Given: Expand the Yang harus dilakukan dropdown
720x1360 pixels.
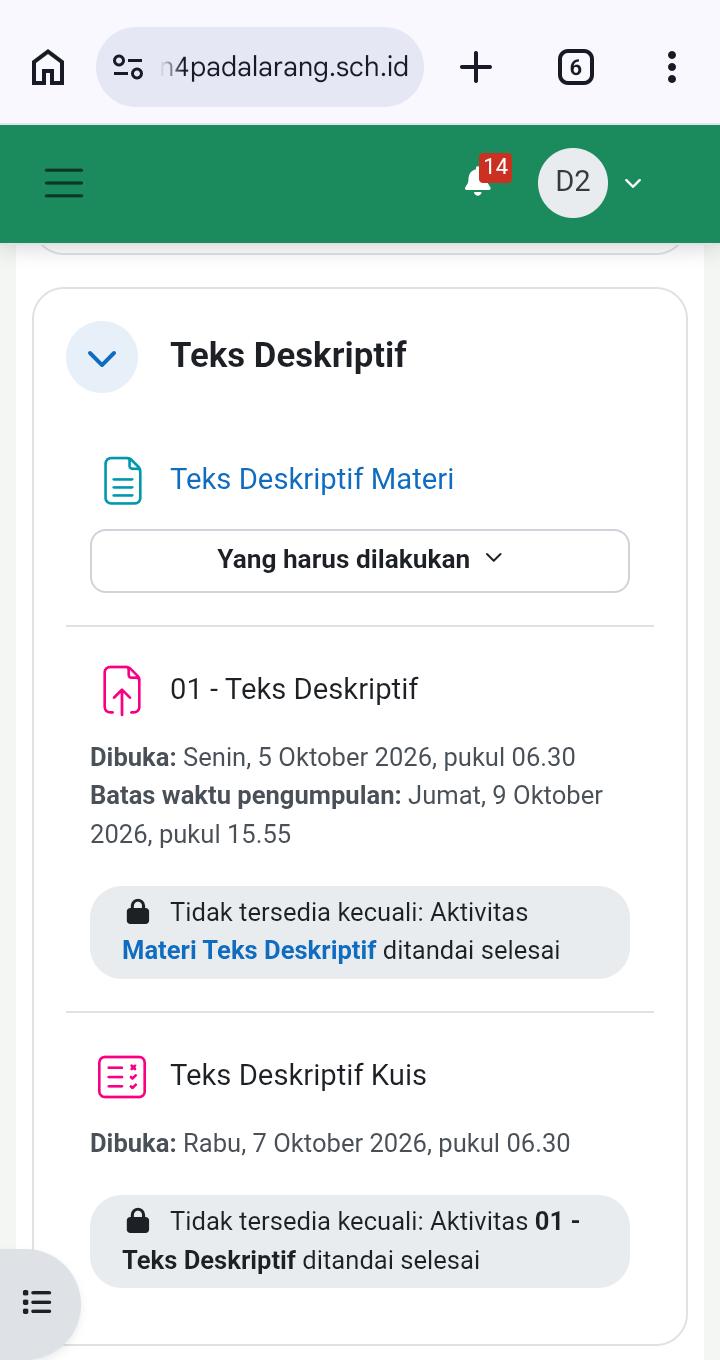Looking at the screenshot, I should (x=360, y=560).
